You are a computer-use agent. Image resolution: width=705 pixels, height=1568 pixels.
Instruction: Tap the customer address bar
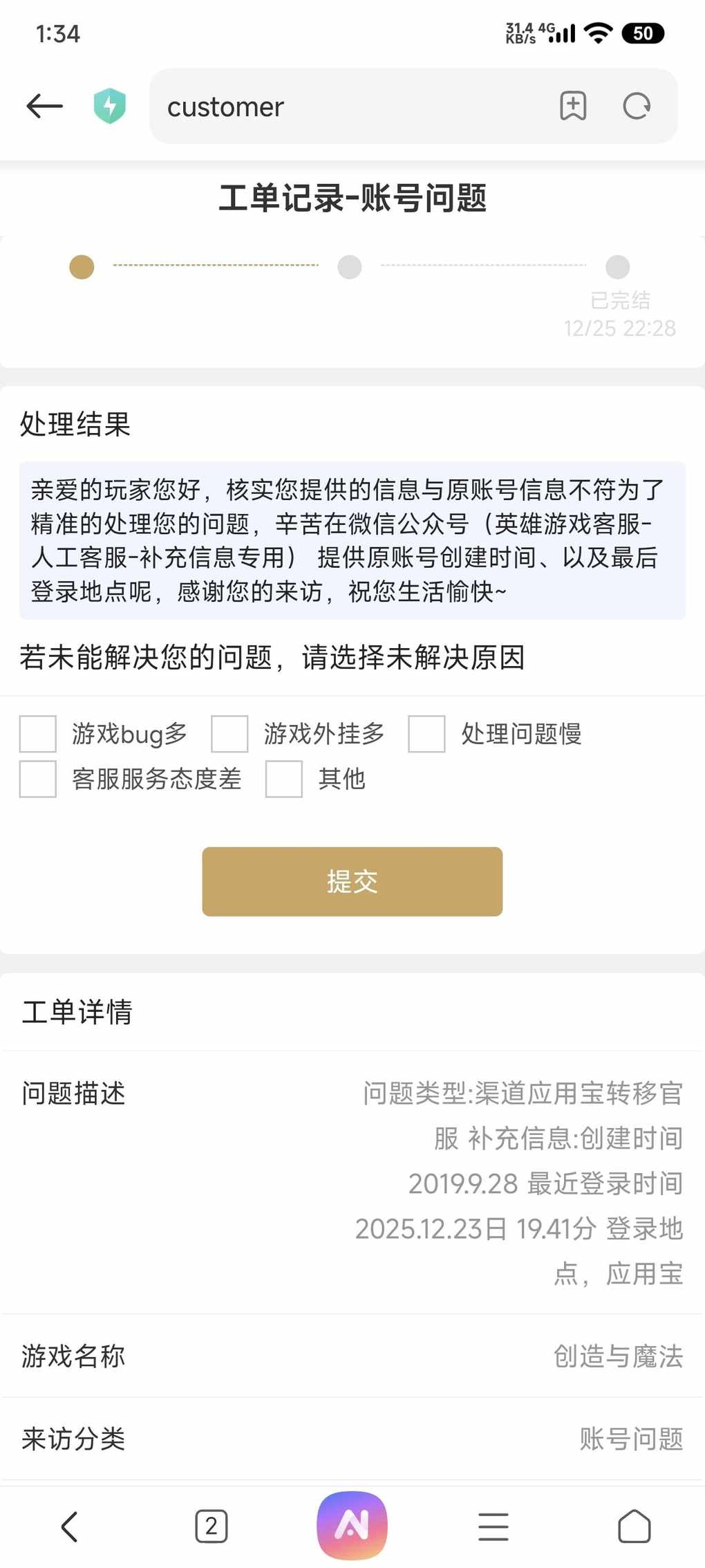346,107
